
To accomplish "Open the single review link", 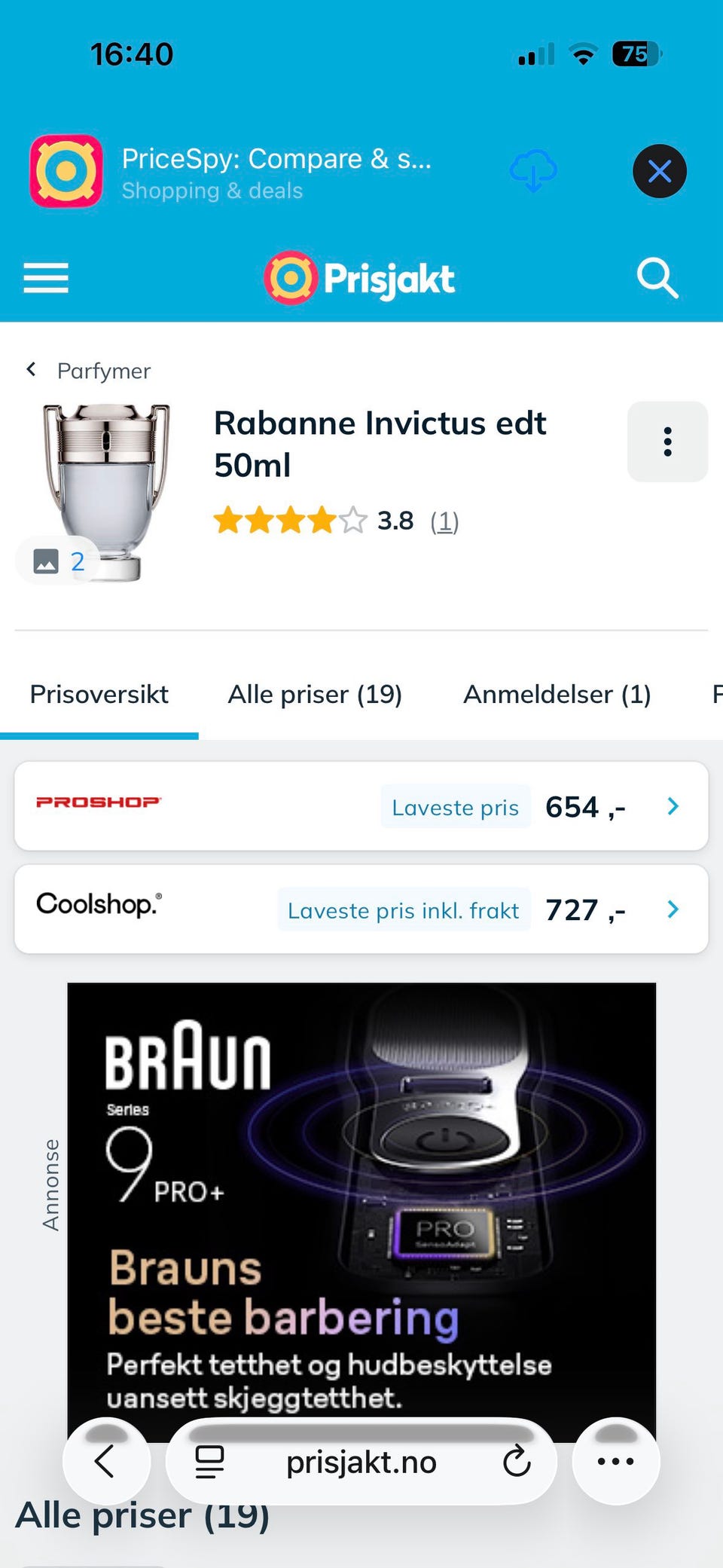I will [445, 521].
